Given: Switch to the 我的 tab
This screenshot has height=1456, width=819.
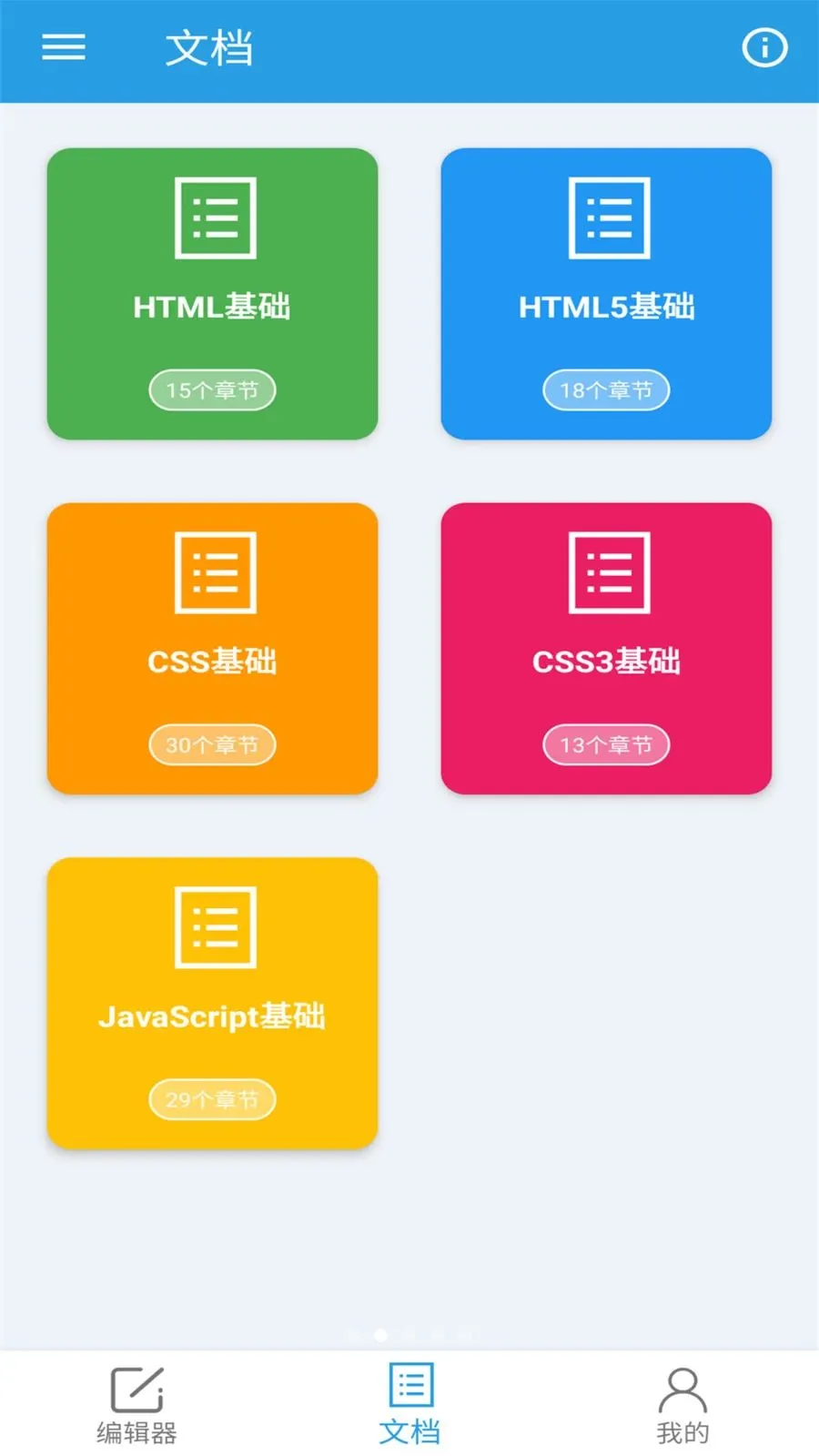Looking at the screenshot, I should pyautogui.click(x=682, y=1401).
